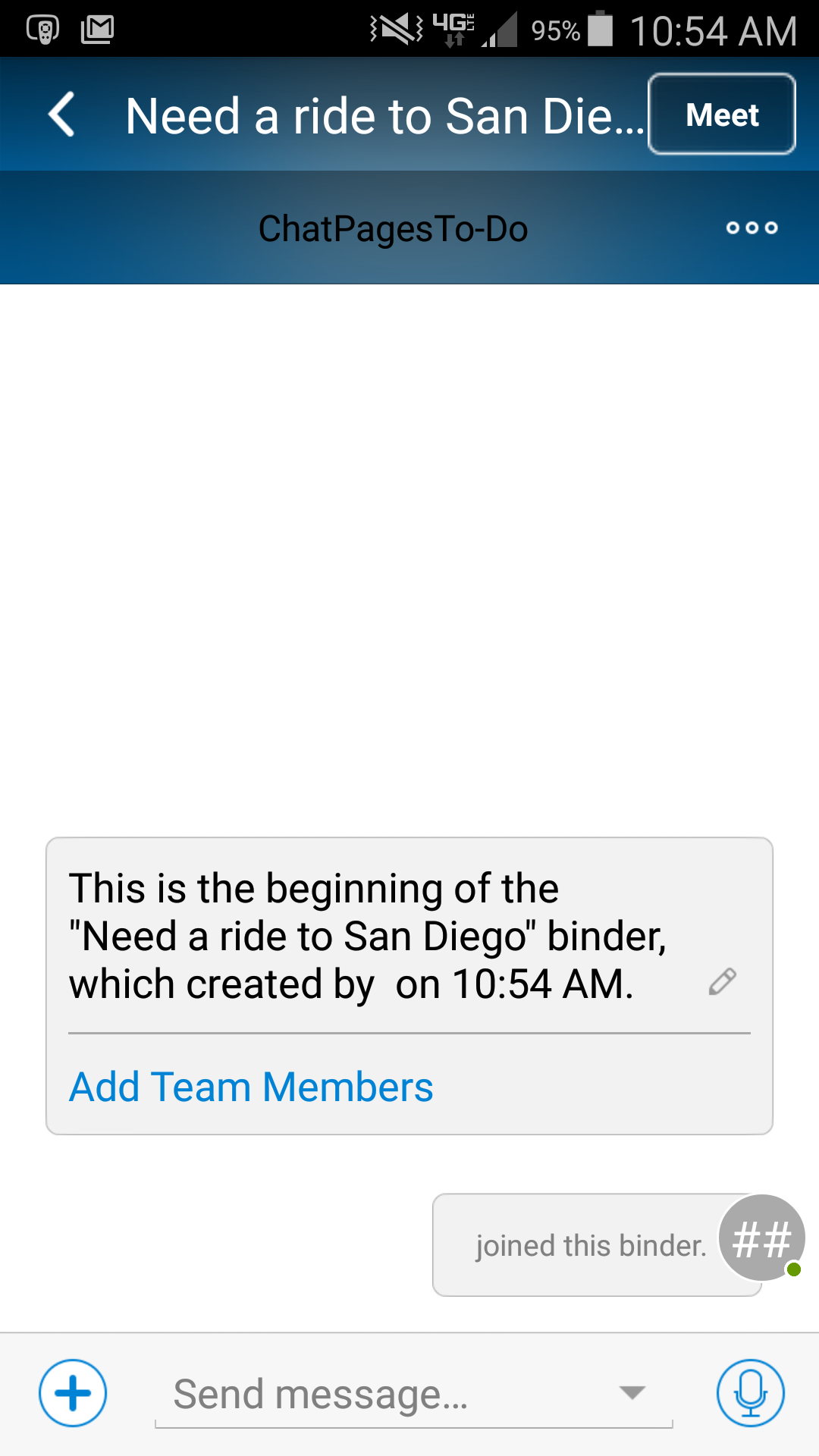
Task: Go back from the binder chat
Action: coord(62,115)
